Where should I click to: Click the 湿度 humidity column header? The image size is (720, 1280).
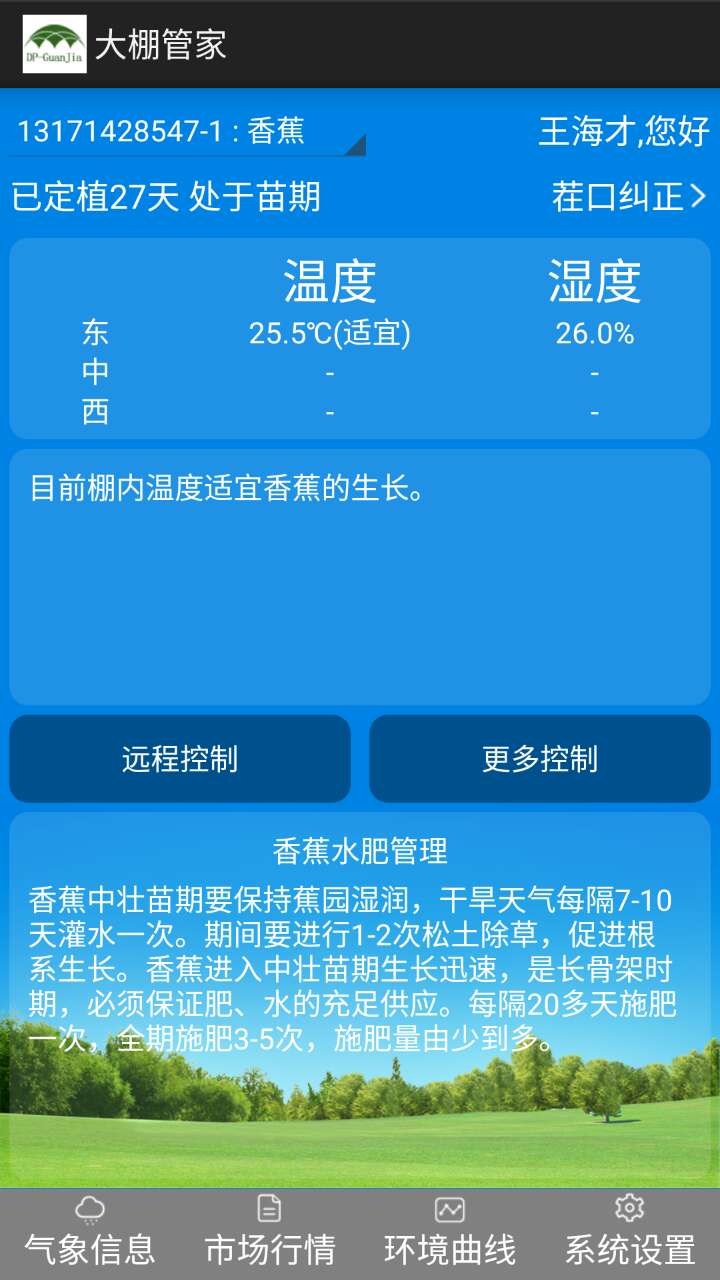pyautogui.click(x=594, y=282)
